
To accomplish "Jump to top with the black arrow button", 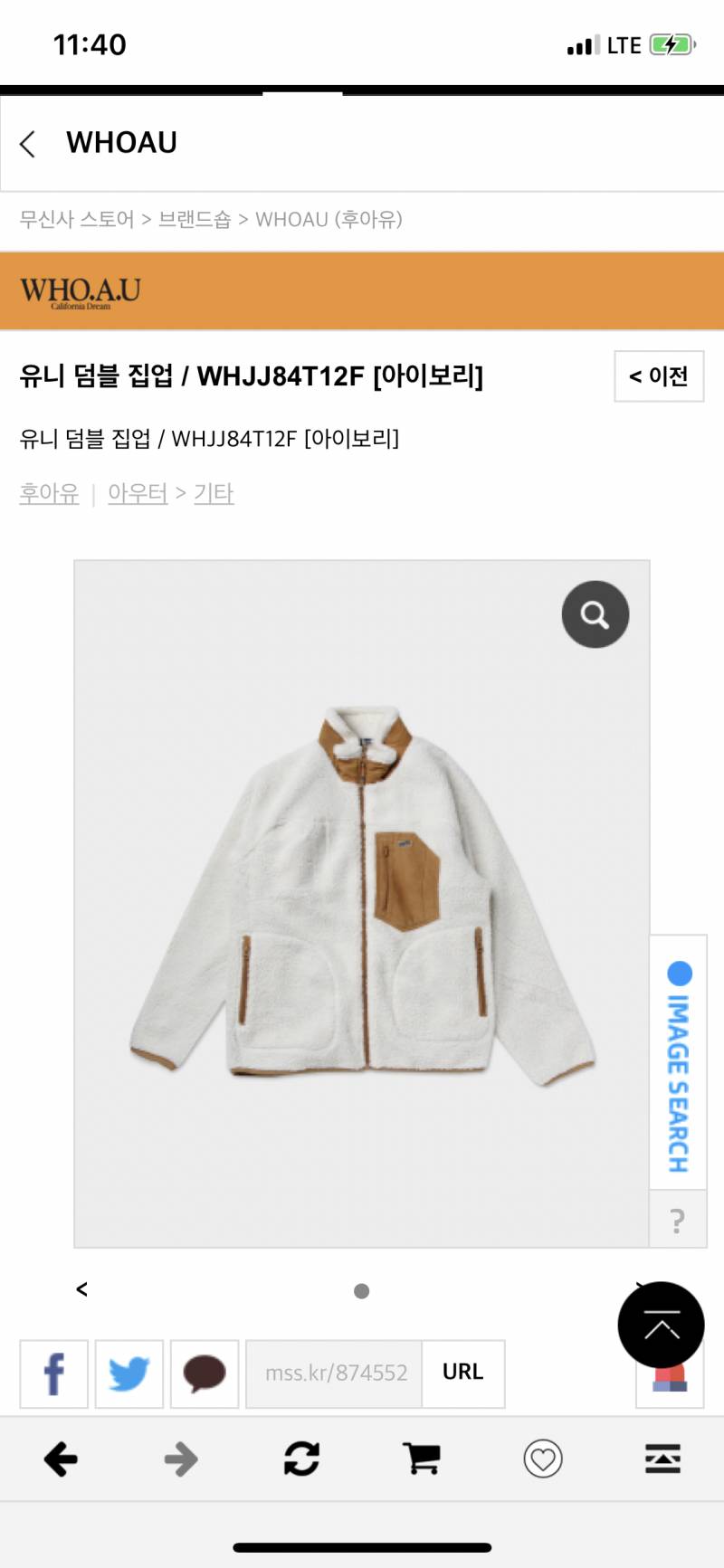I will click(x=661, y=1326).
